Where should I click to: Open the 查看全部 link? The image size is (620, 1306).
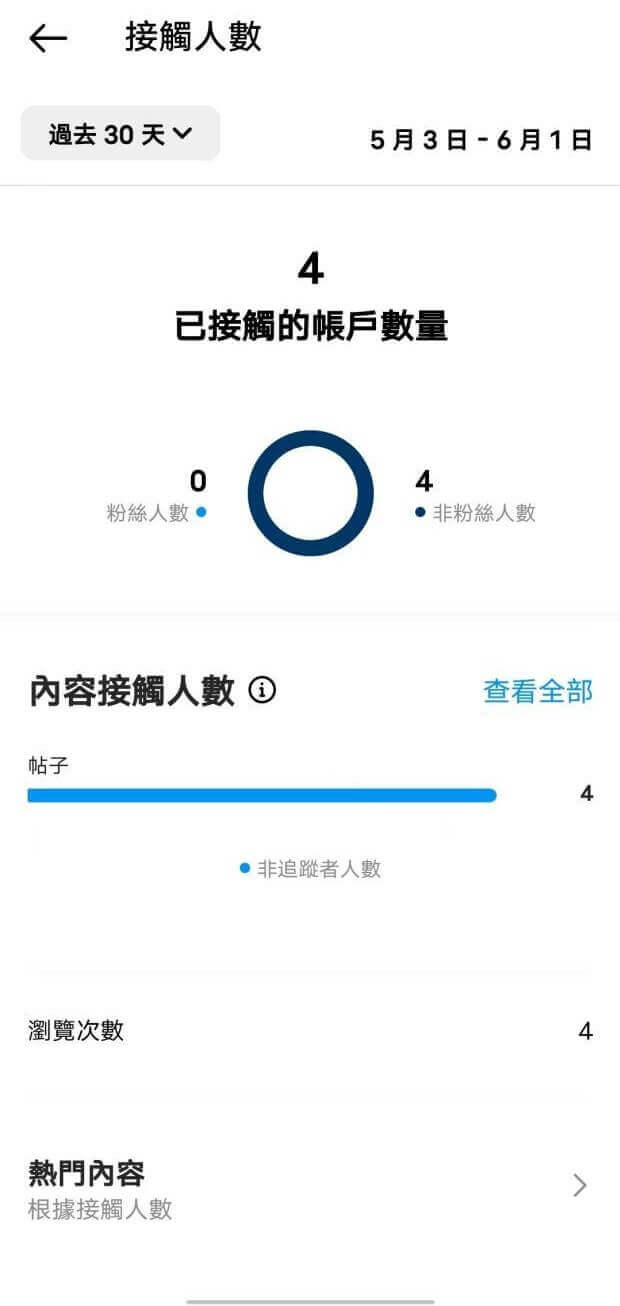pos(538,691)
